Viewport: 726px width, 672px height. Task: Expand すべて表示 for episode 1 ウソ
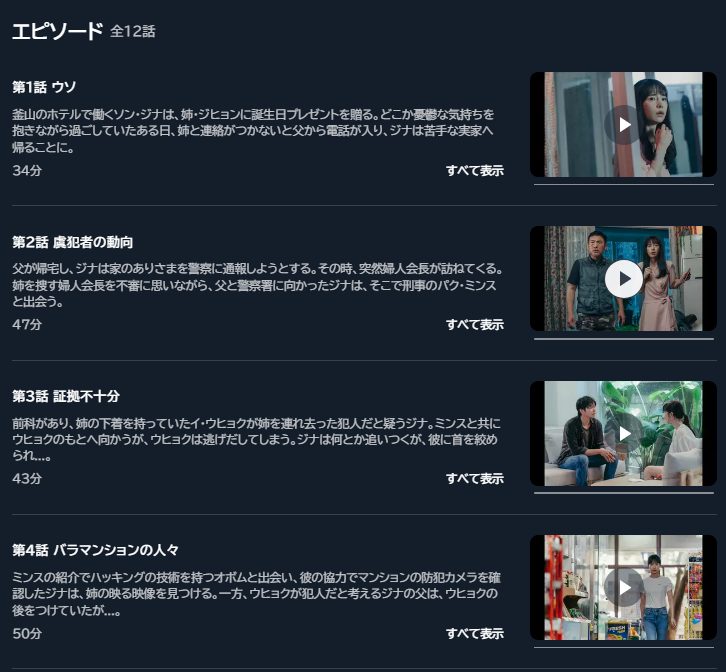point(474,170)
